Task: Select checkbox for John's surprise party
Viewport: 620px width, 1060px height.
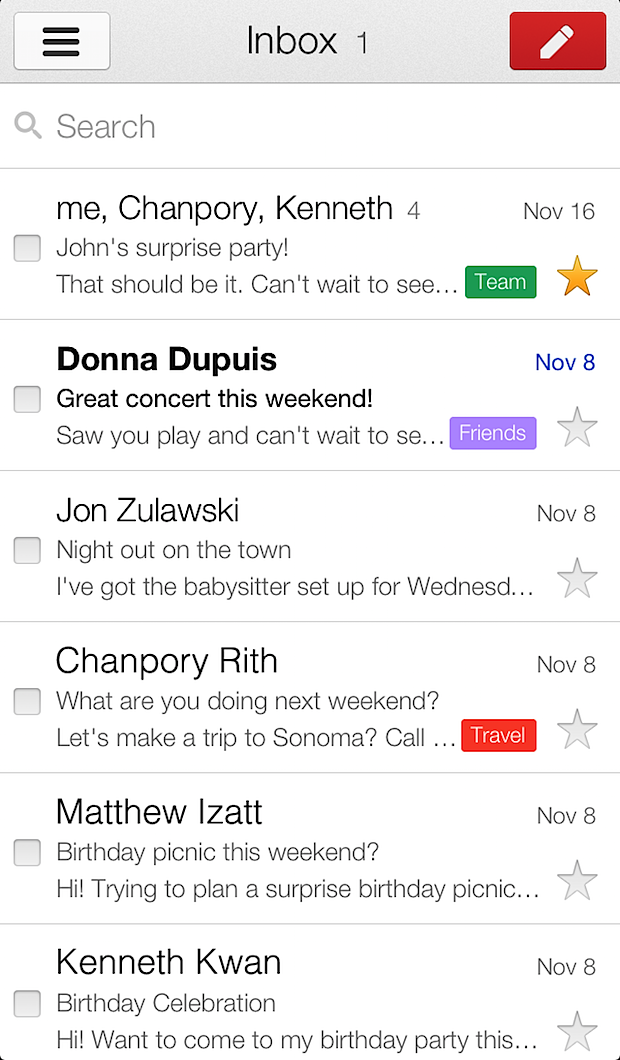Action: 27,248
